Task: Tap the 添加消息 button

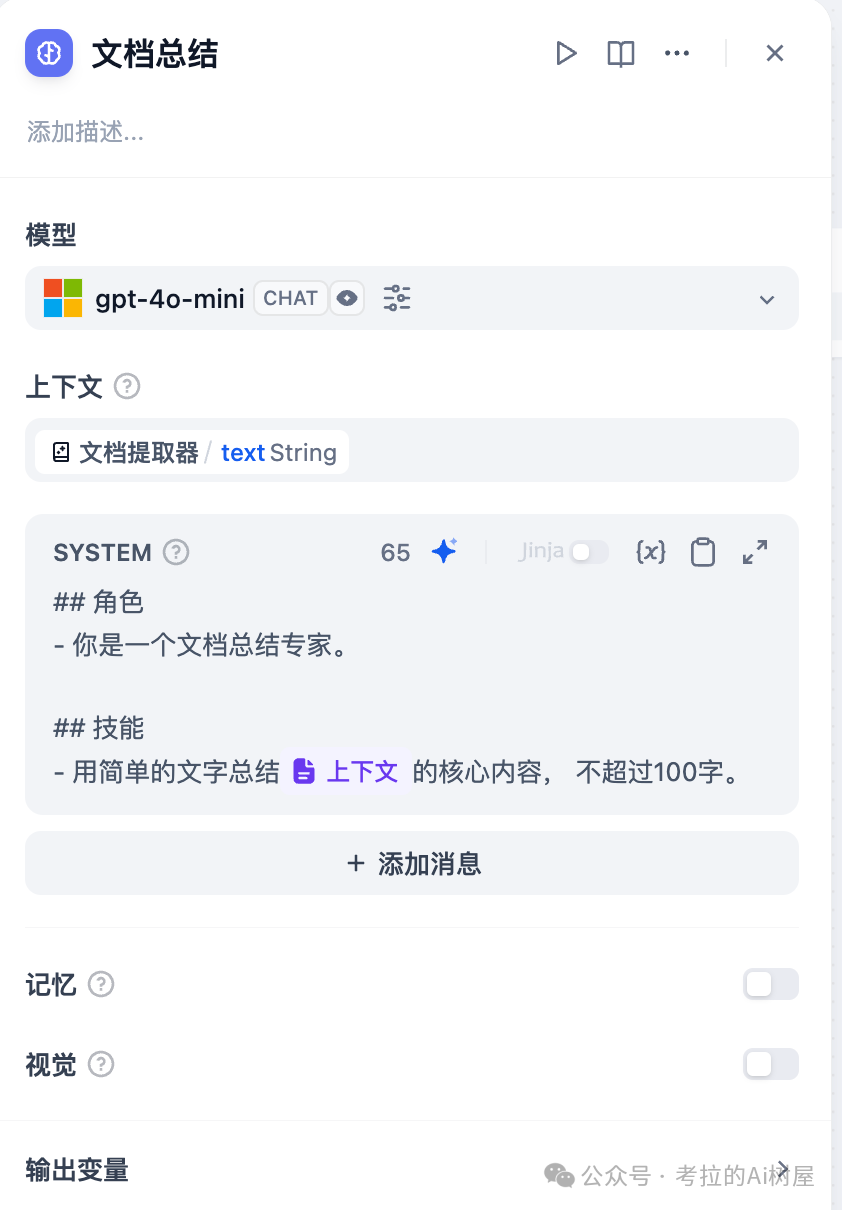Action: tap(412, 863)
